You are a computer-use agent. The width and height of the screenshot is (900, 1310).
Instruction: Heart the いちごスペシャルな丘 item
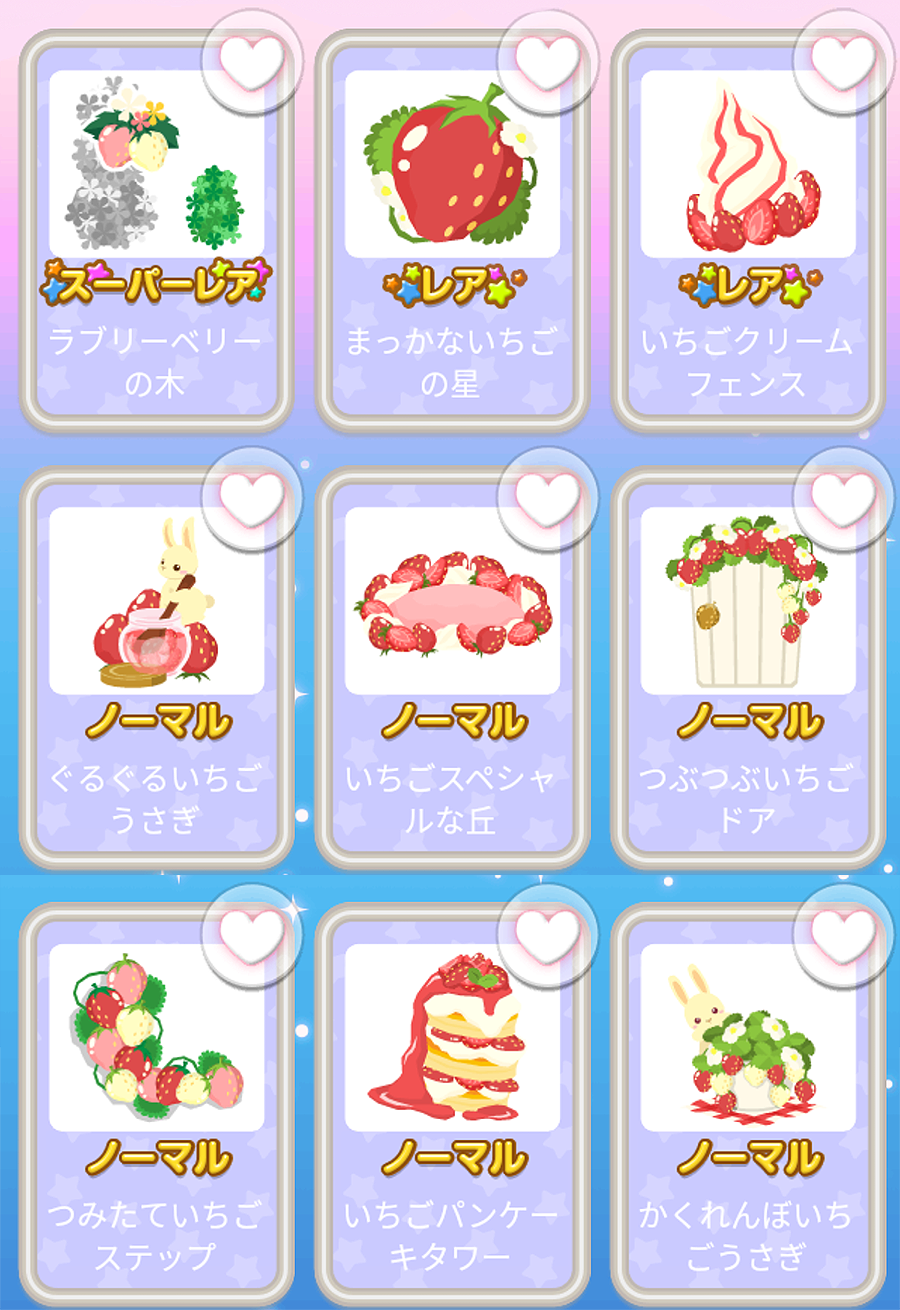[547, 497]
